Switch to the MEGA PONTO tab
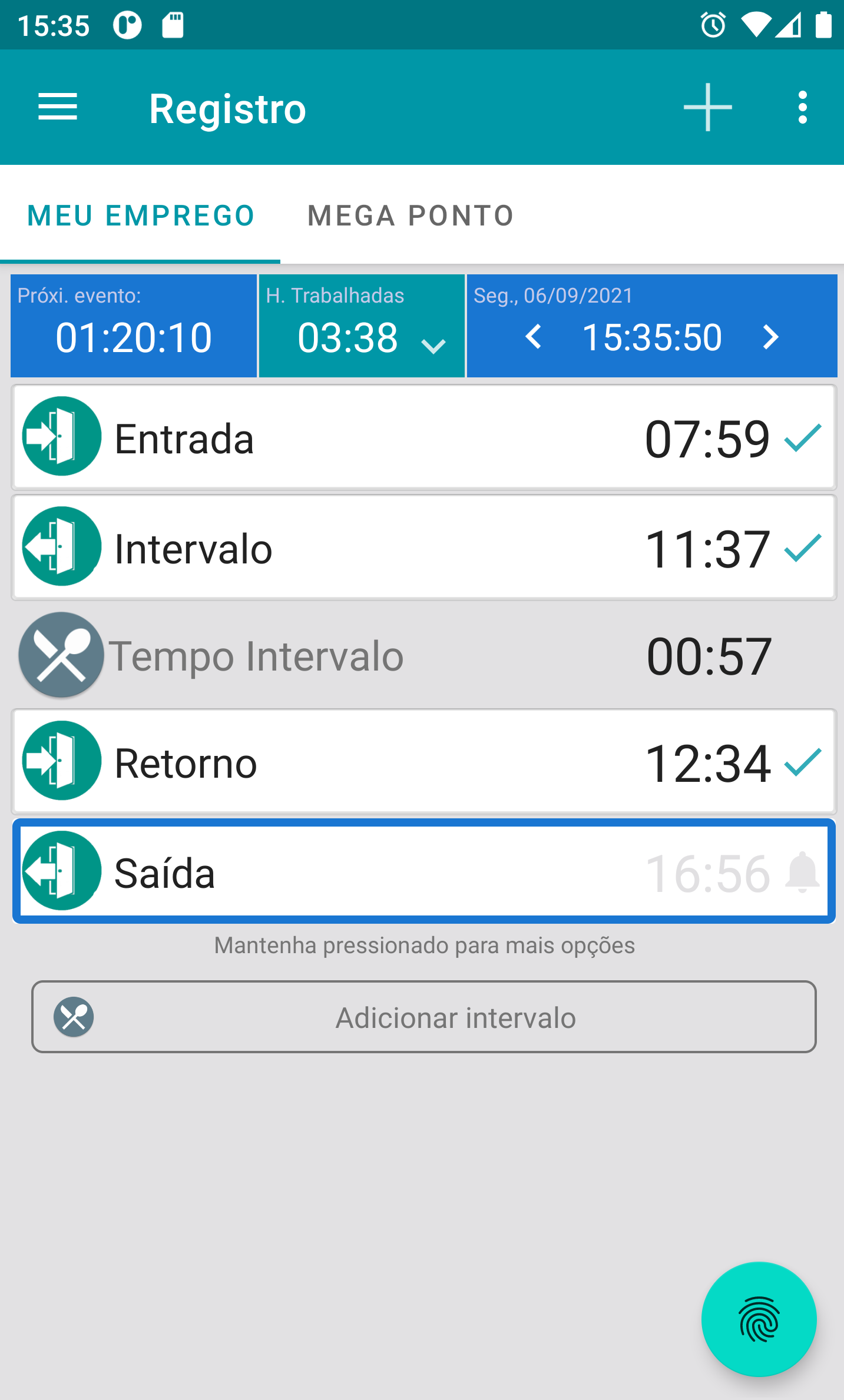Viewport: 844px width, 1400px height. tap(411, 215)
